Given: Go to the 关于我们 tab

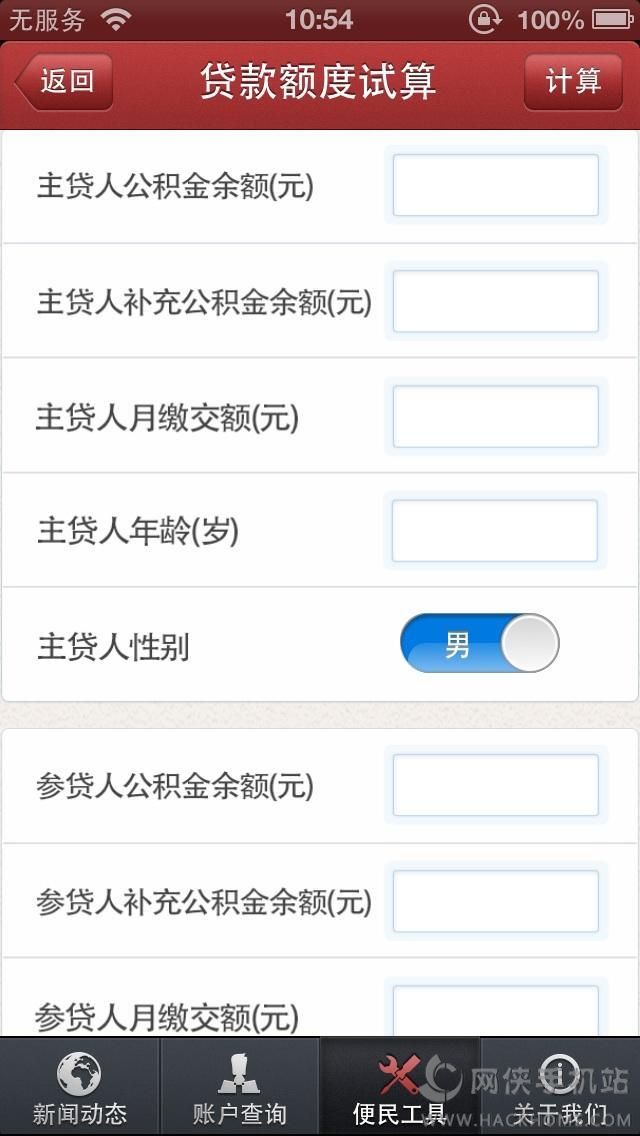Looking at the screenshot, I should 560,1088.
